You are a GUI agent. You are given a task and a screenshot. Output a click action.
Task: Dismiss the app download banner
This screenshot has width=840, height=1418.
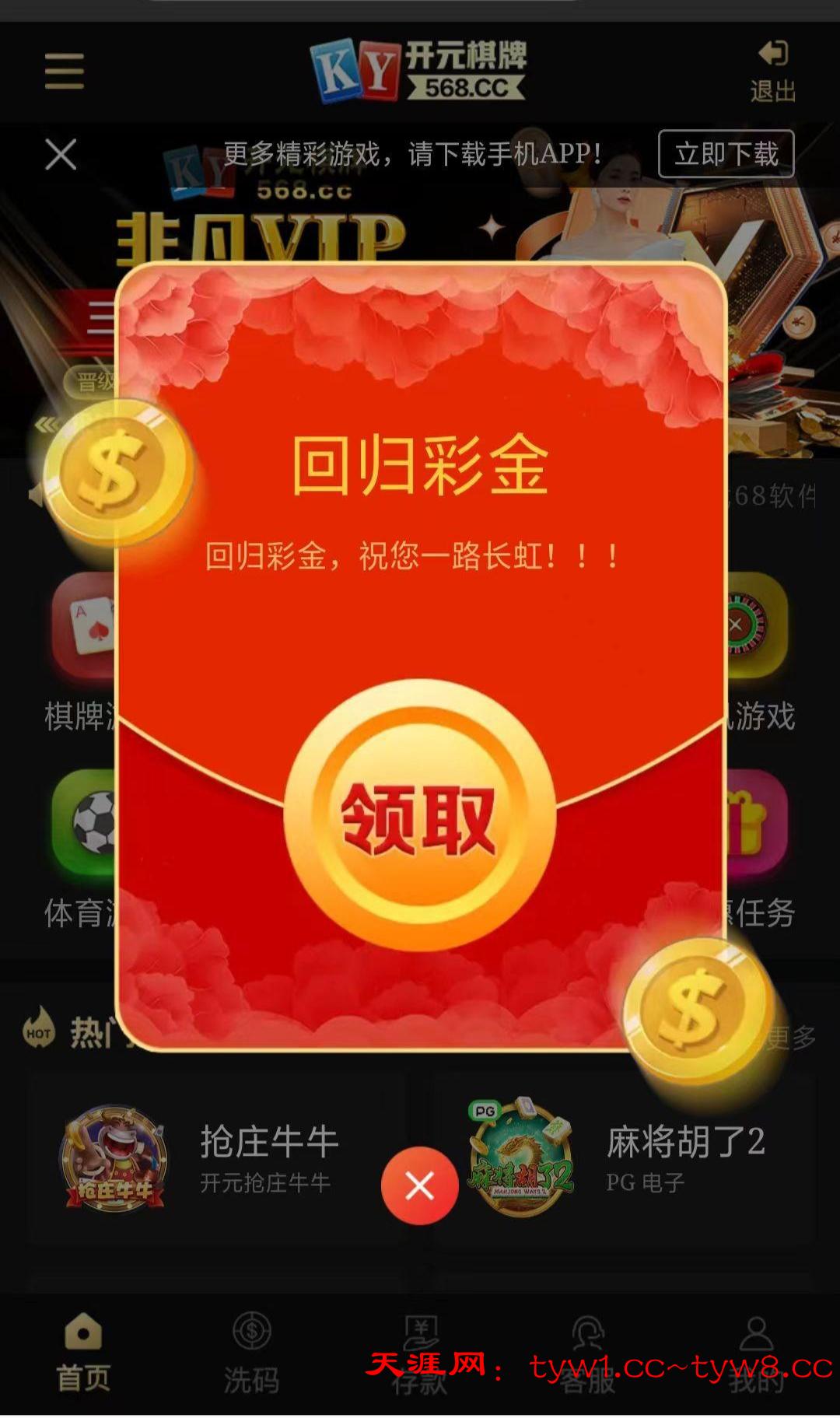[x=61, y=154]
